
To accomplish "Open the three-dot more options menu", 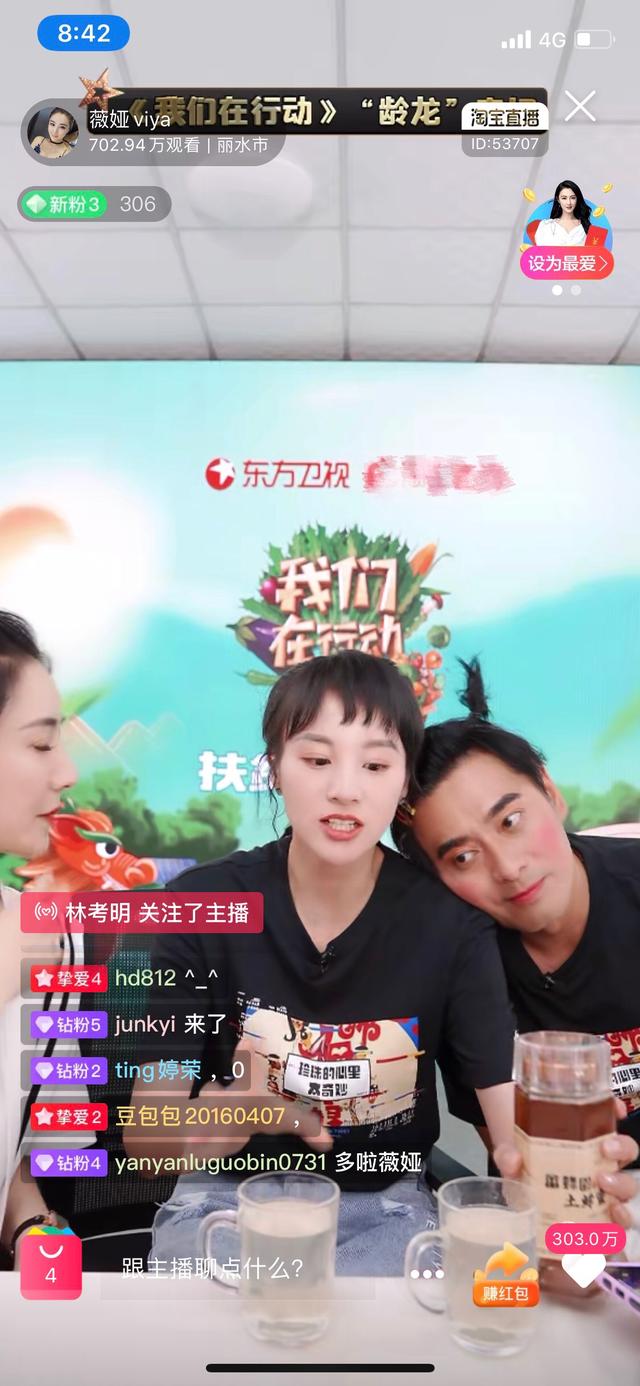I will coord(427,1273).
